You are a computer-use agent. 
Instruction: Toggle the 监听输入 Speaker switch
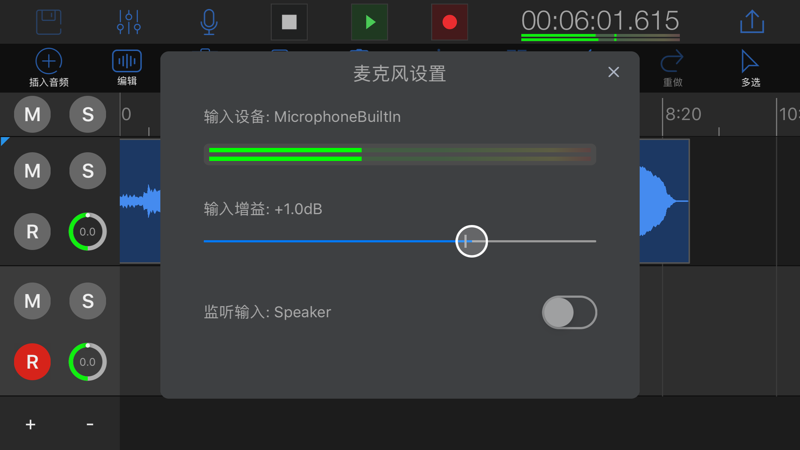coord(569,312)
